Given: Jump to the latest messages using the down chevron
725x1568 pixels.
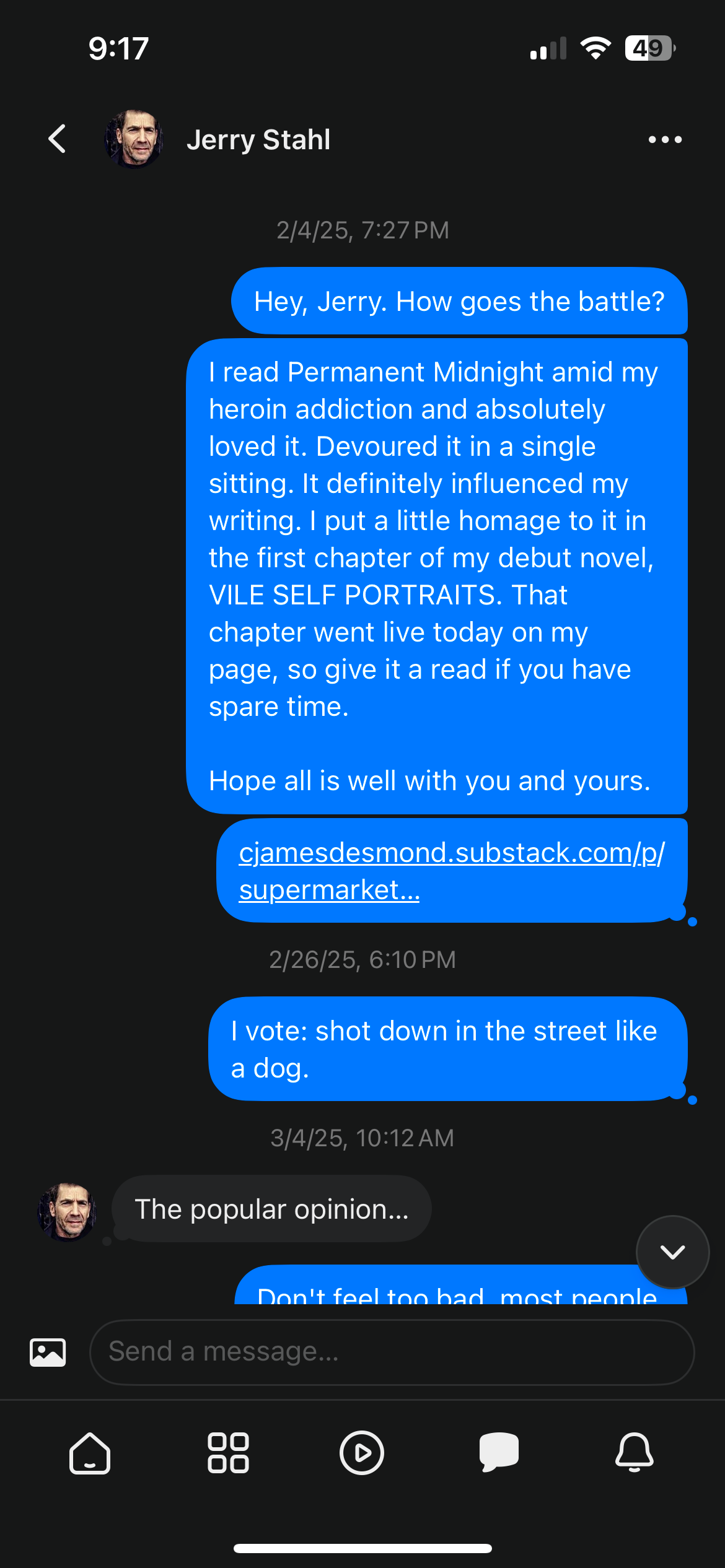Looking at the screenshot, I should (672, 1252).
